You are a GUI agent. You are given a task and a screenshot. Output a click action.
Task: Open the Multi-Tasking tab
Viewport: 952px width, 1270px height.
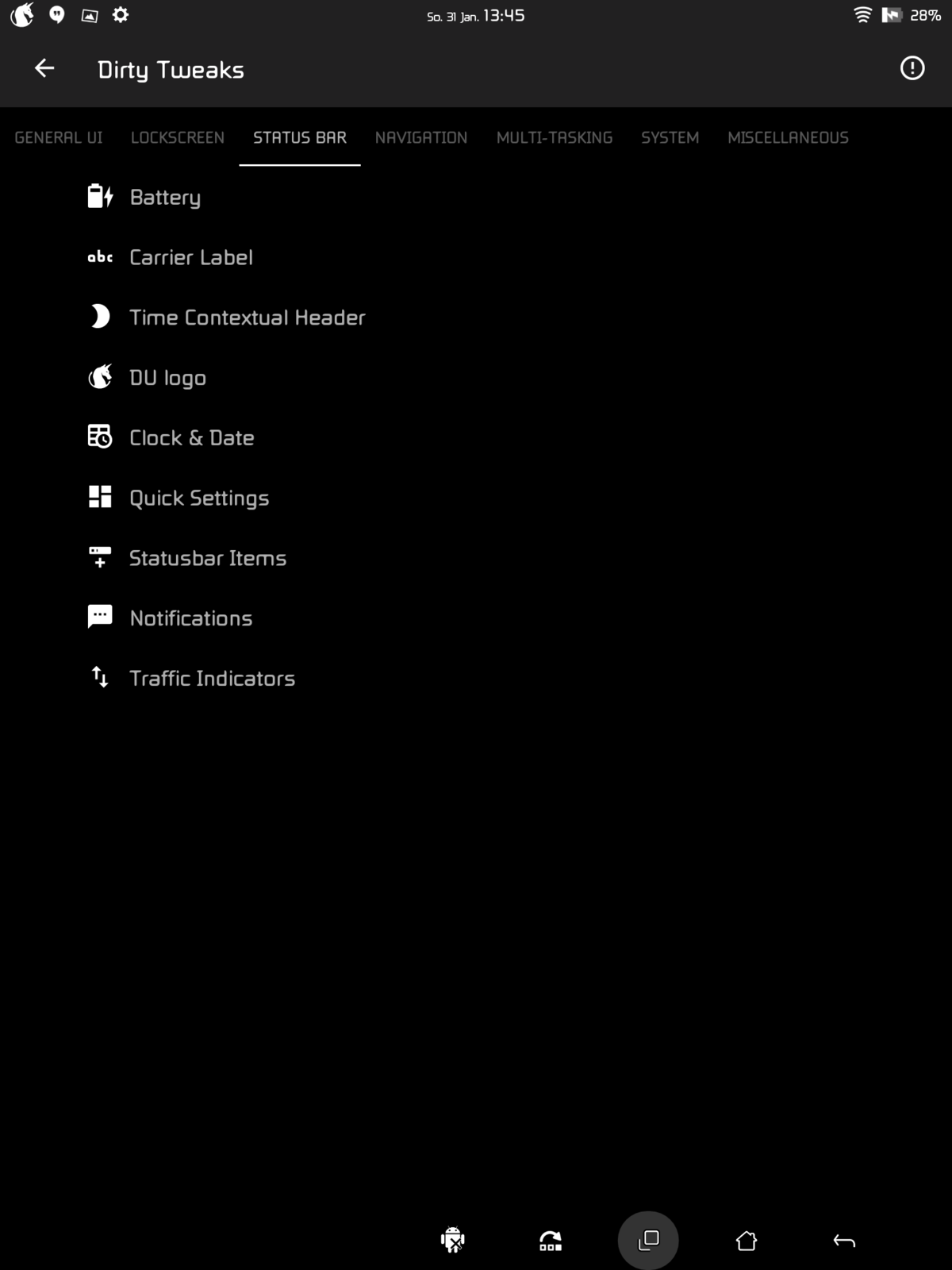555,138
